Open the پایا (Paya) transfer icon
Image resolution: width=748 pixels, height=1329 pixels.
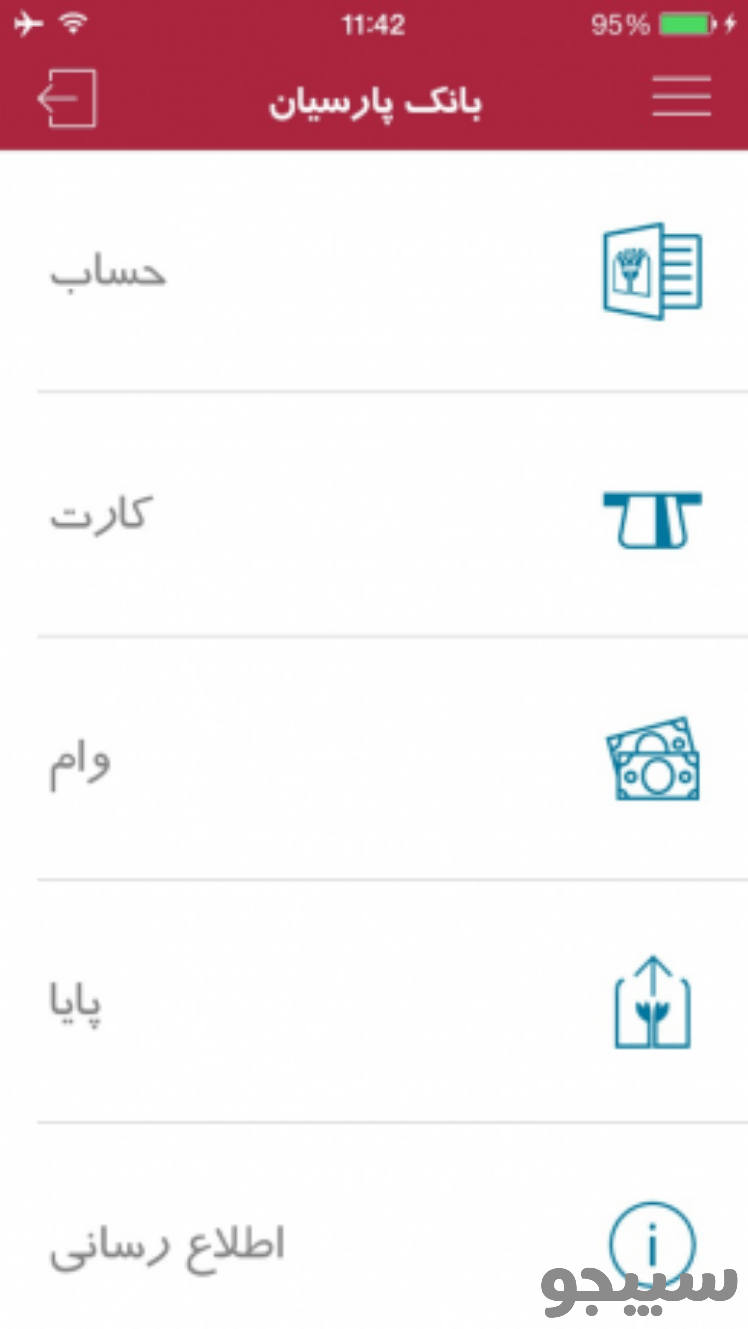point(651,1004)
